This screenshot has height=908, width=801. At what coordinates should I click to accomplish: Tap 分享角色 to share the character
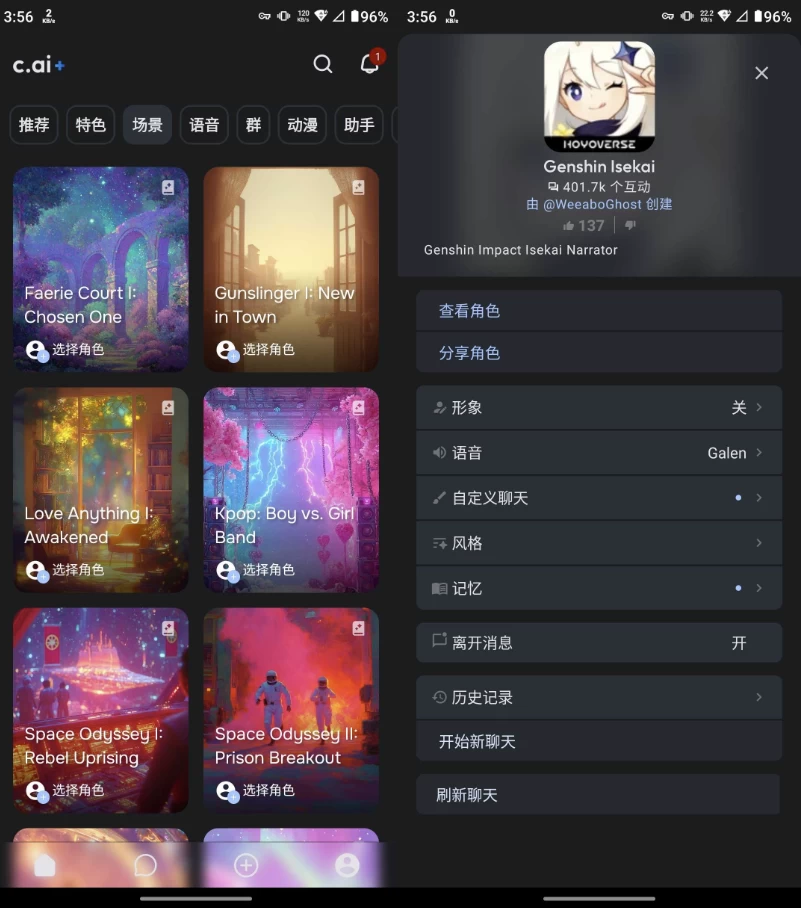click(598, 353)
